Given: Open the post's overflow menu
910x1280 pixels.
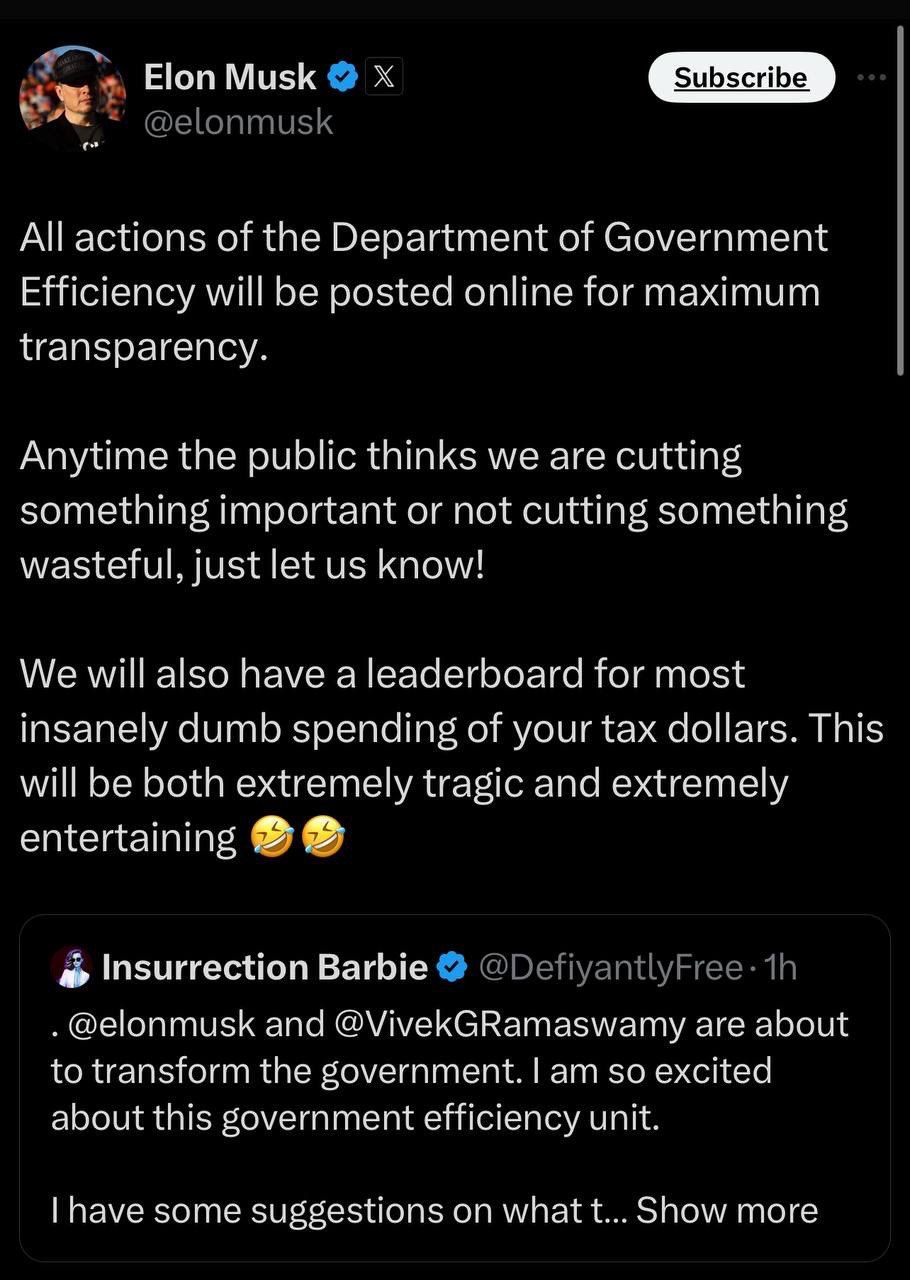Looking at the screenshot, I should click(871, 78).
